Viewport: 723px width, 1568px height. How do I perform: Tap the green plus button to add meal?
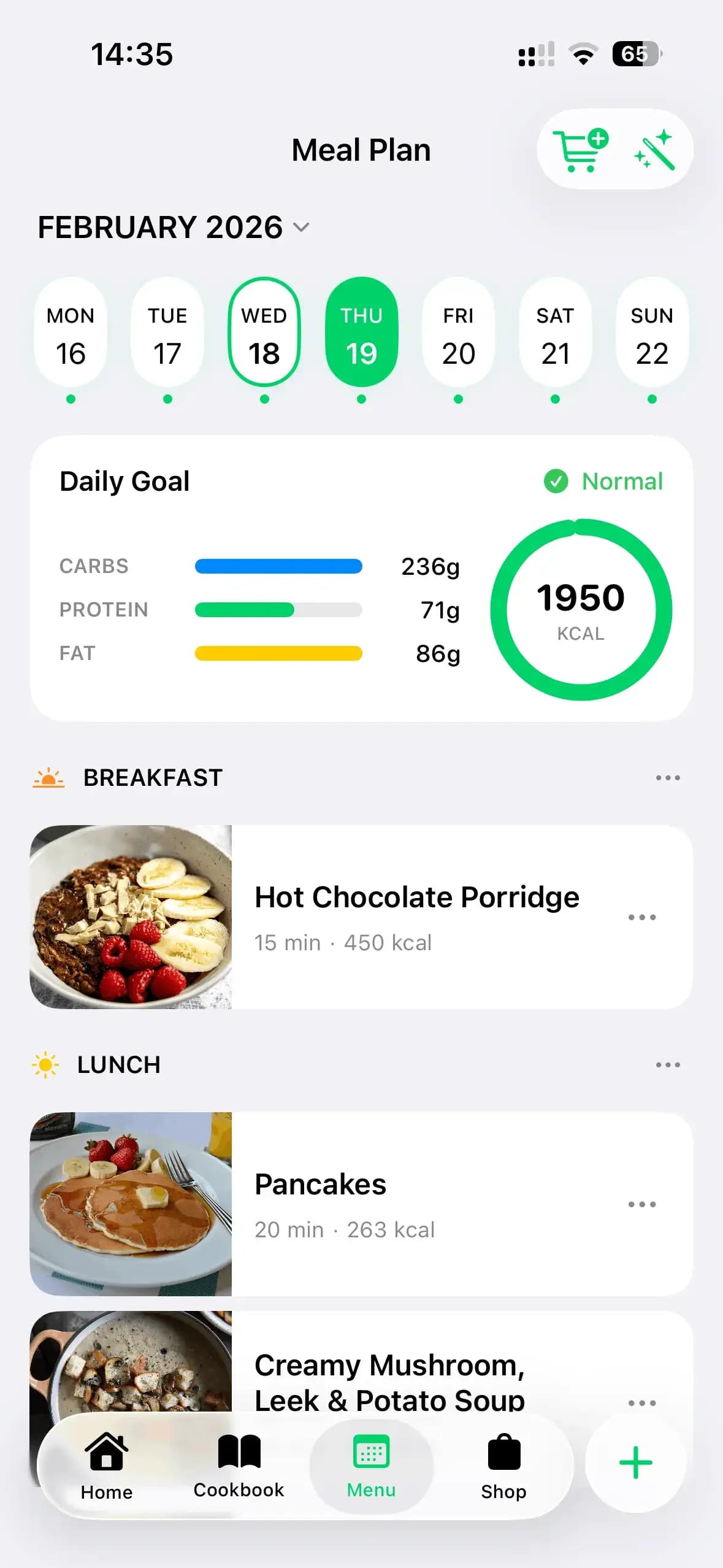click(x=635, y=1462)
